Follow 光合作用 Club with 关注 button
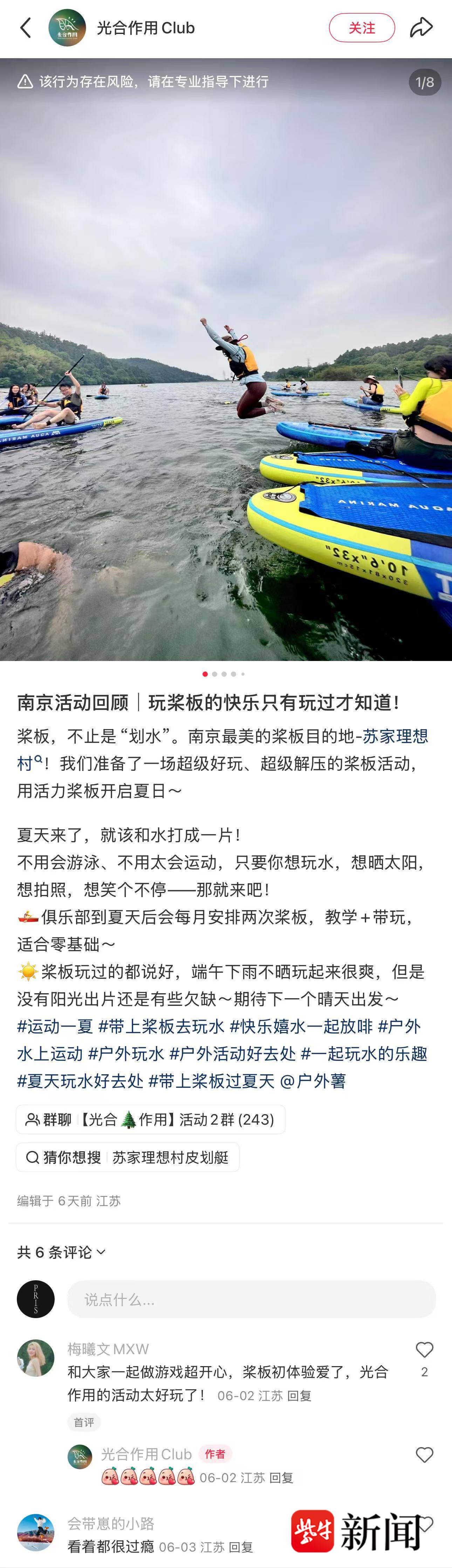This screenshot has width=452, height=1568. pos(361,28)
